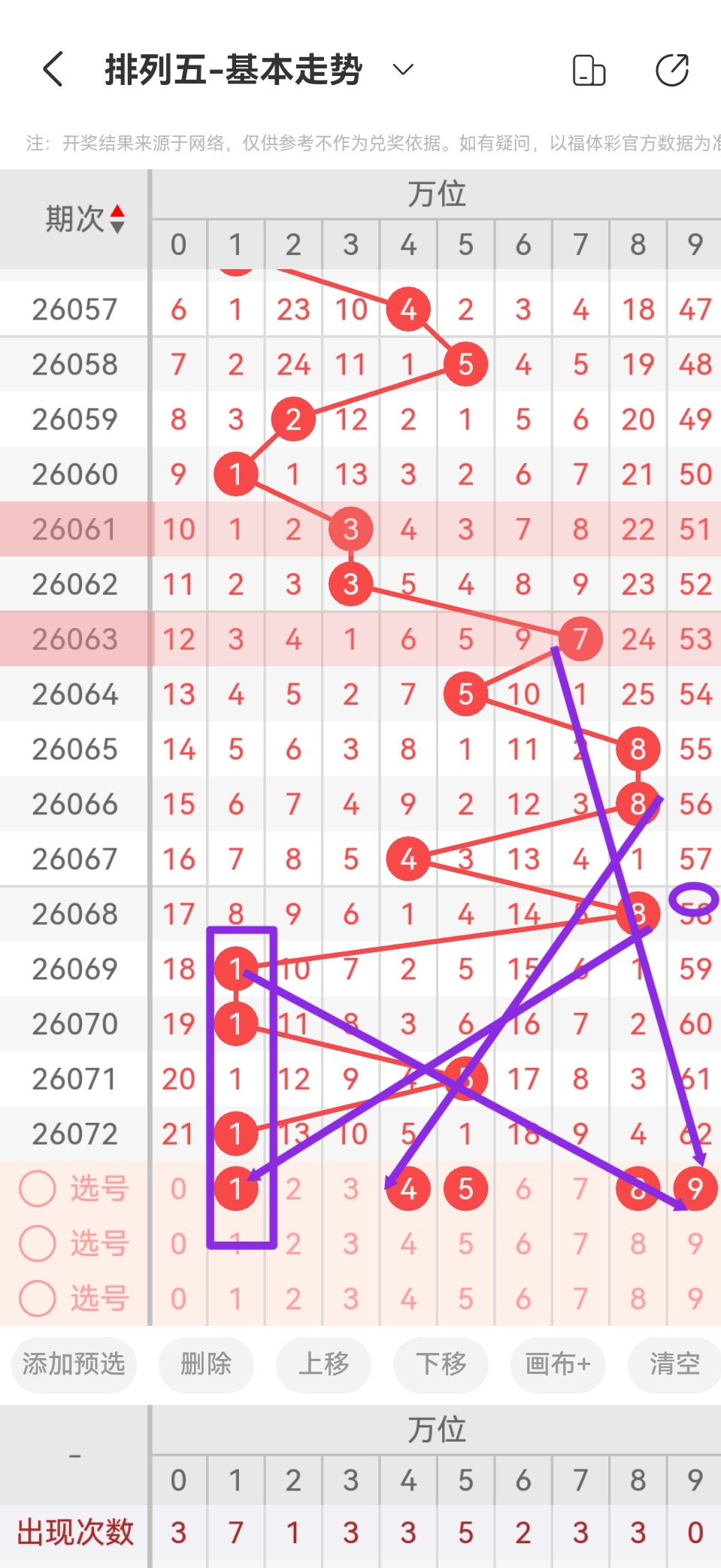
Task: Select the third 选号 circle
Action: (38, 1297)
